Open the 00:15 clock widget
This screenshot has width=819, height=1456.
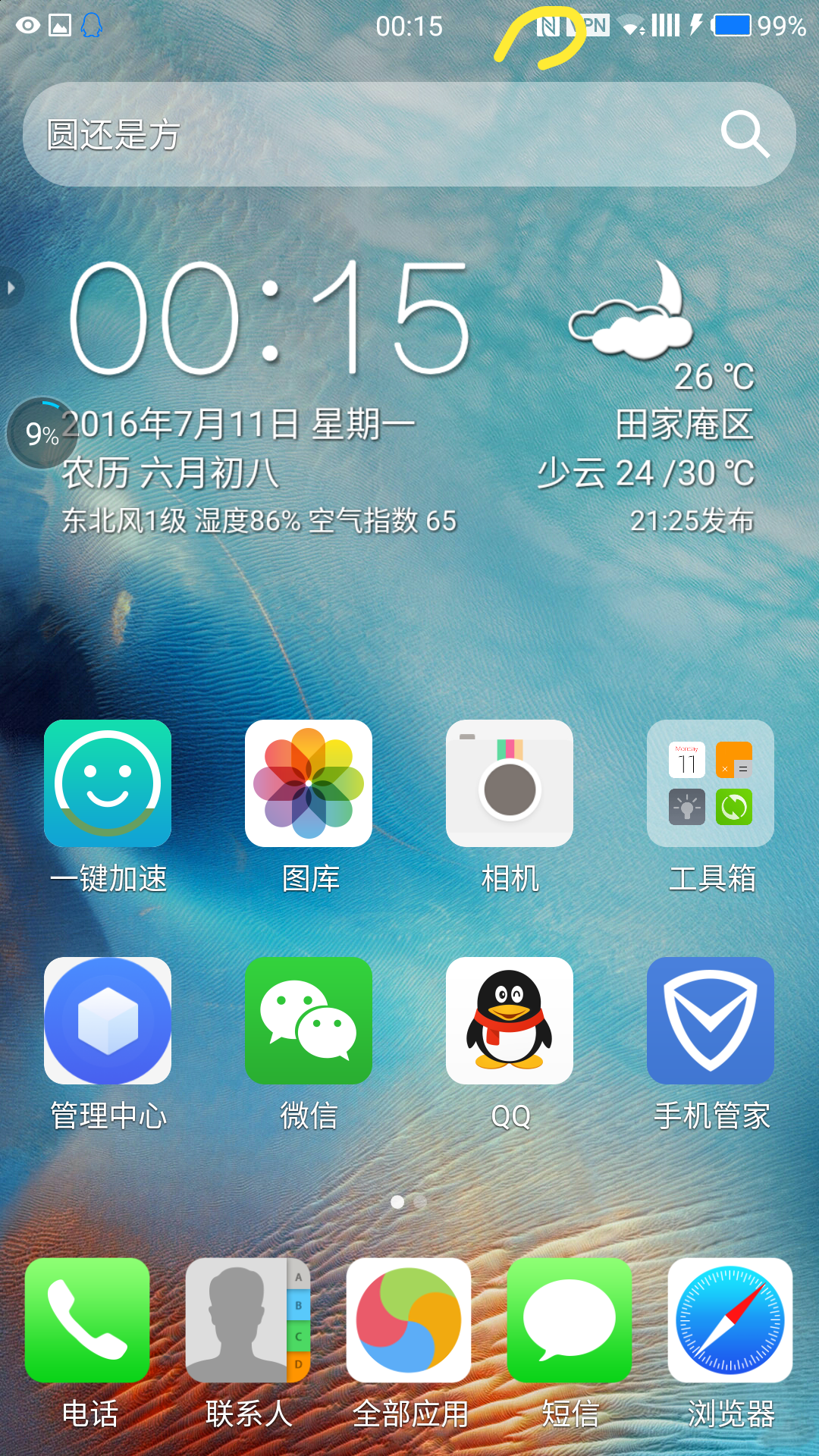tap(269, 318)
